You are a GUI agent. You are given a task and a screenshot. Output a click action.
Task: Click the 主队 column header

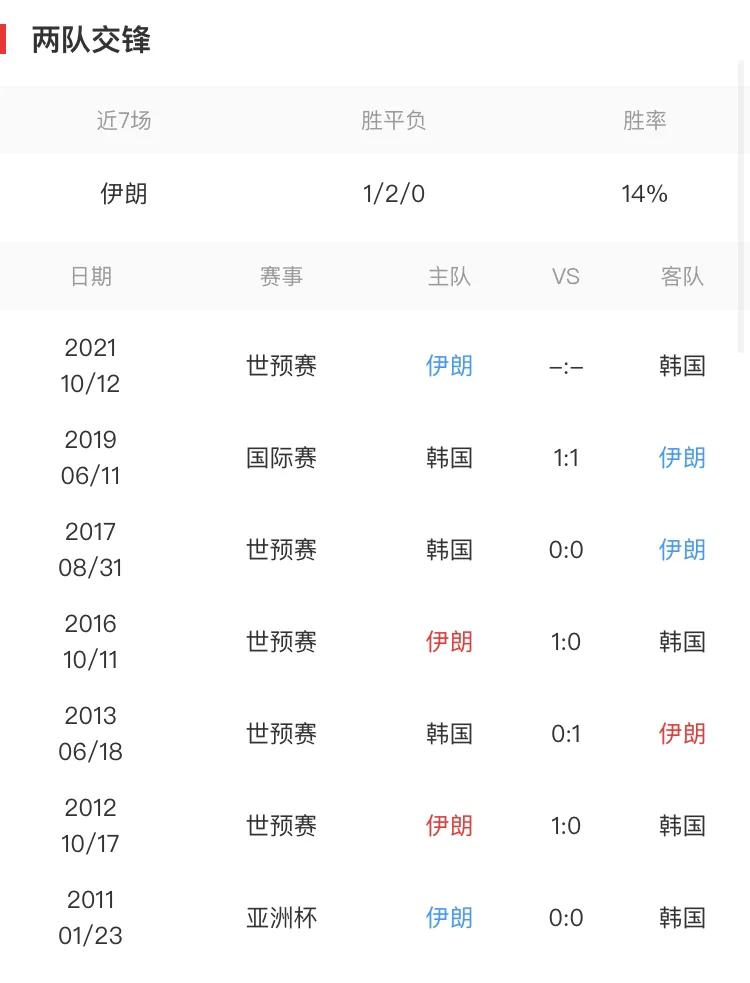click(448, 277)
